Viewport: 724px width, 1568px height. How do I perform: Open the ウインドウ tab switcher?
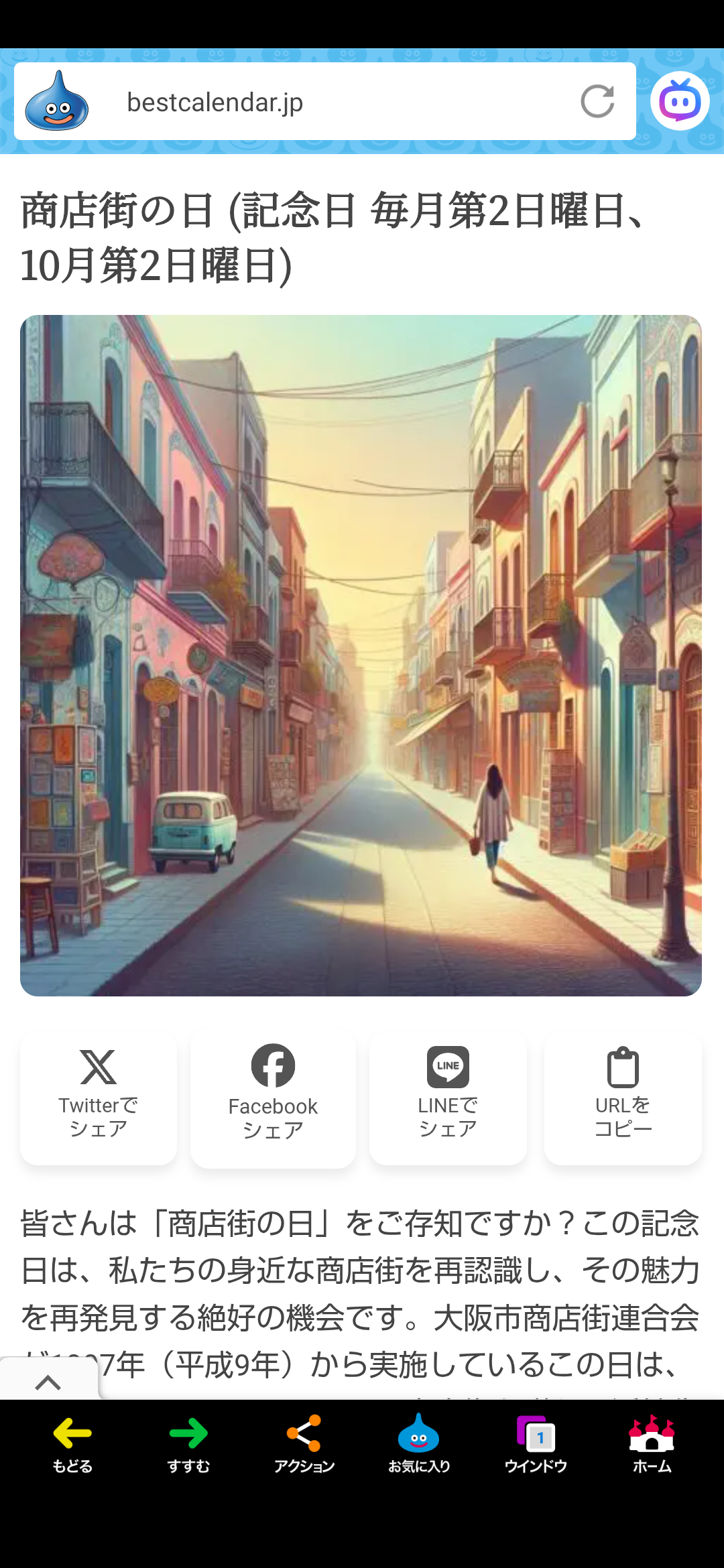[536, 1444]
